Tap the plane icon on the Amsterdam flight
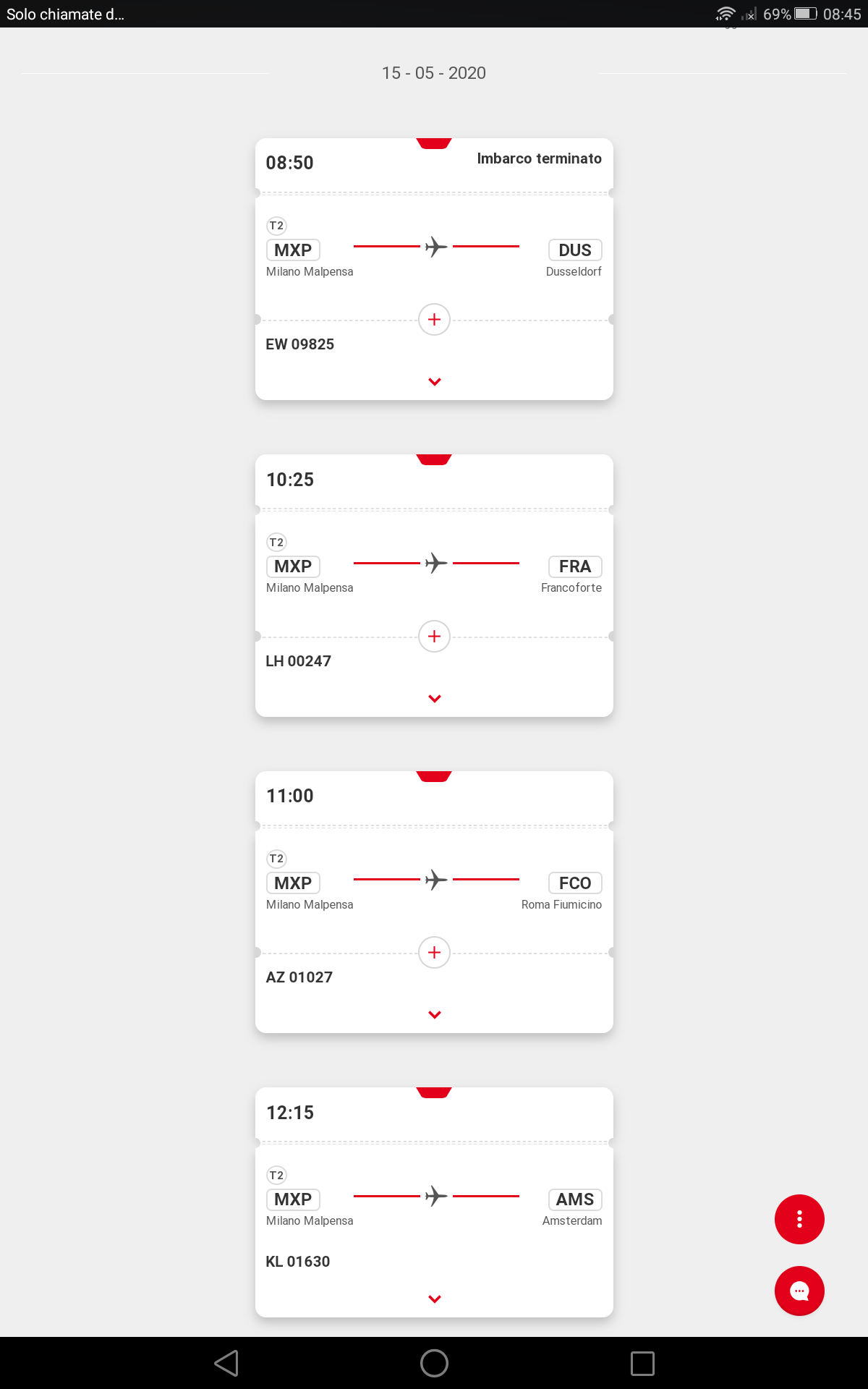This screenshot has width=868, height=1389. pyautogui.click(x=435, y=1195)
